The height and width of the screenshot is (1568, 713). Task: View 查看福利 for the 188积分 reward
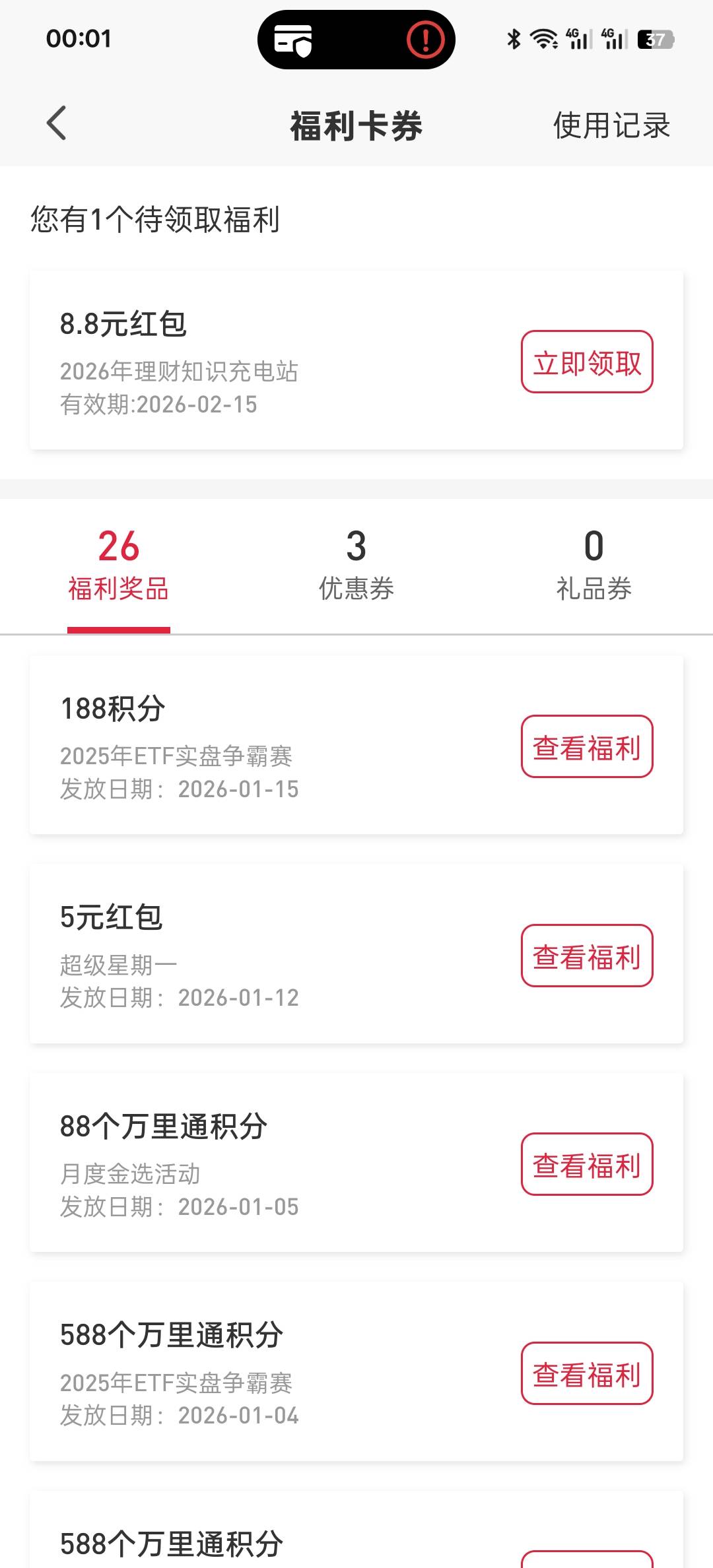tap(587, 746)
